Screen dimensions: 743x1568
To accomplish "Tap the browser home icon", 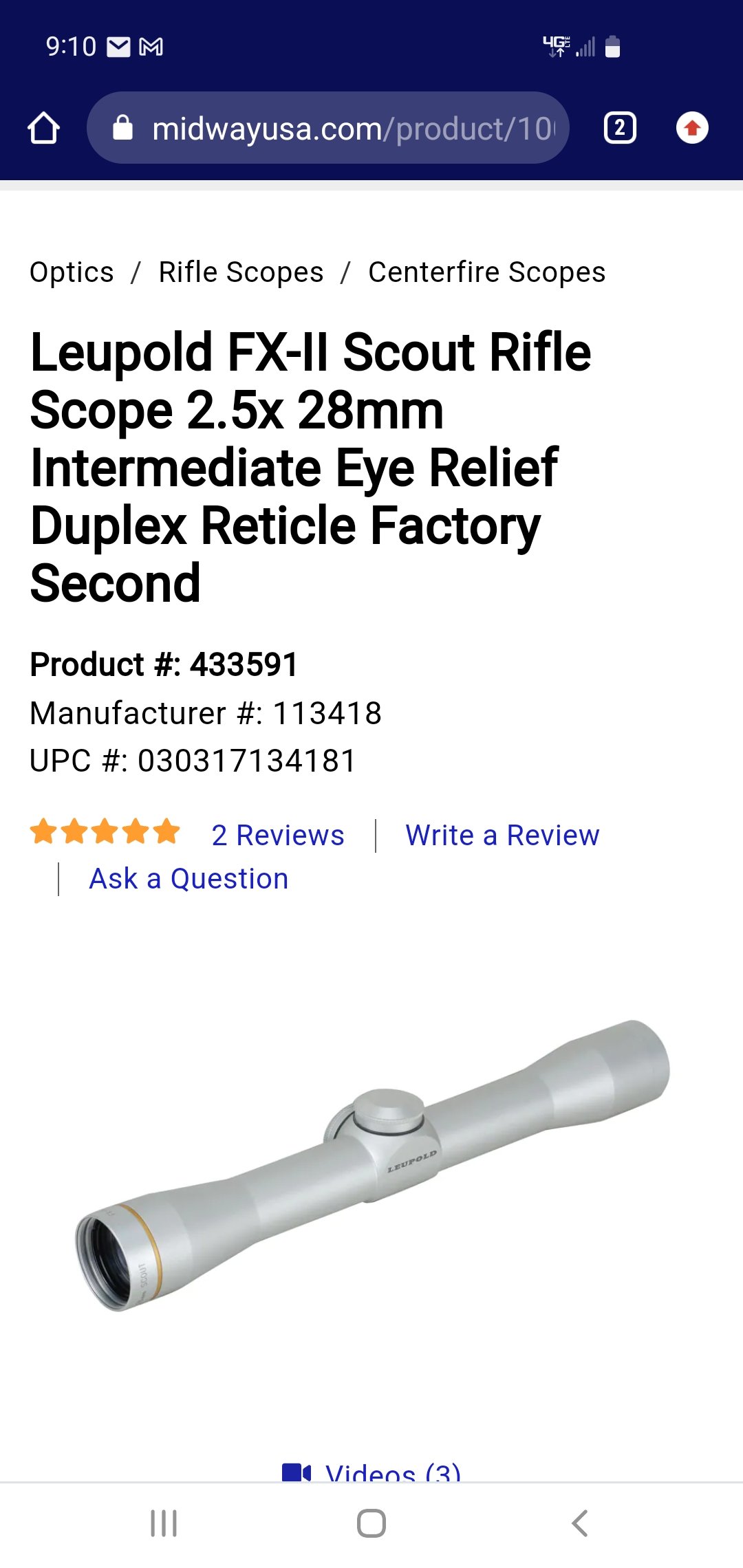I will click(x=43, y=128).
